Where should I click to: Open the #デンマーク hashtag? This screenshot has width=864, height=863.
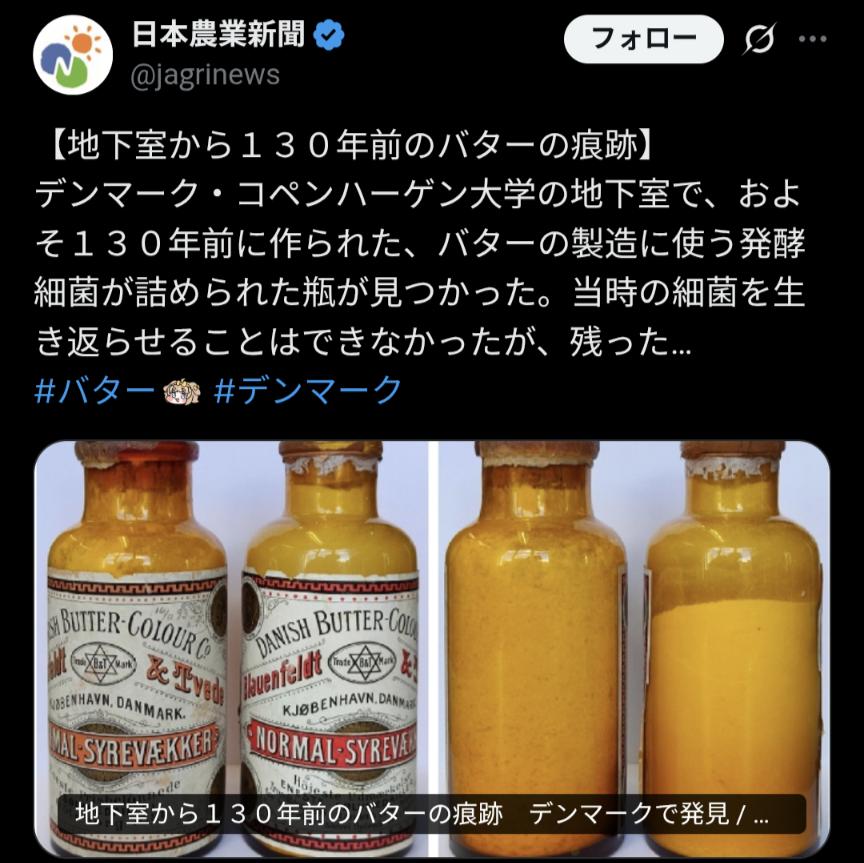pyautogui.click(x=308, y=390)
